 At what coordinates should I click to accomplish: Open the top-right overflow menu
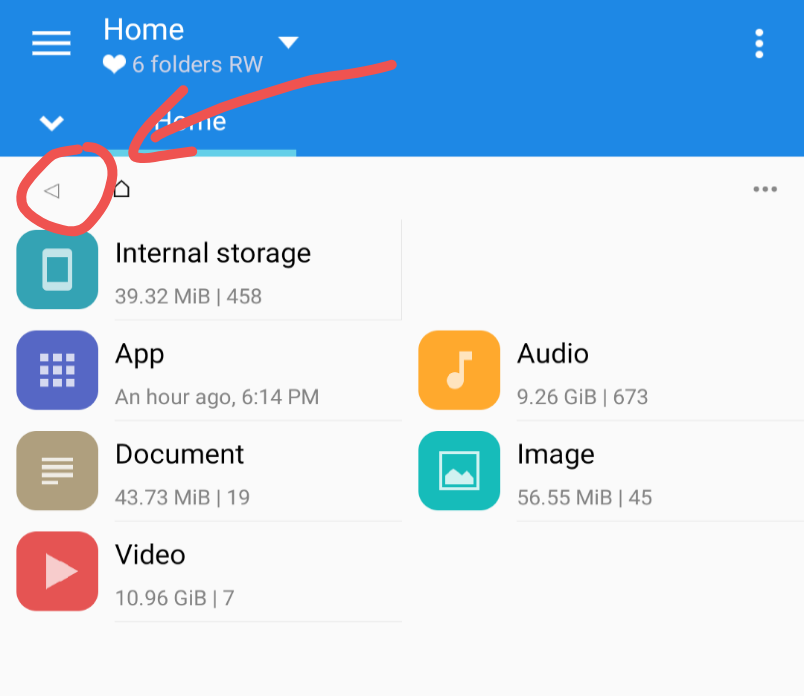pyautogui.click(x=759, y=44)
